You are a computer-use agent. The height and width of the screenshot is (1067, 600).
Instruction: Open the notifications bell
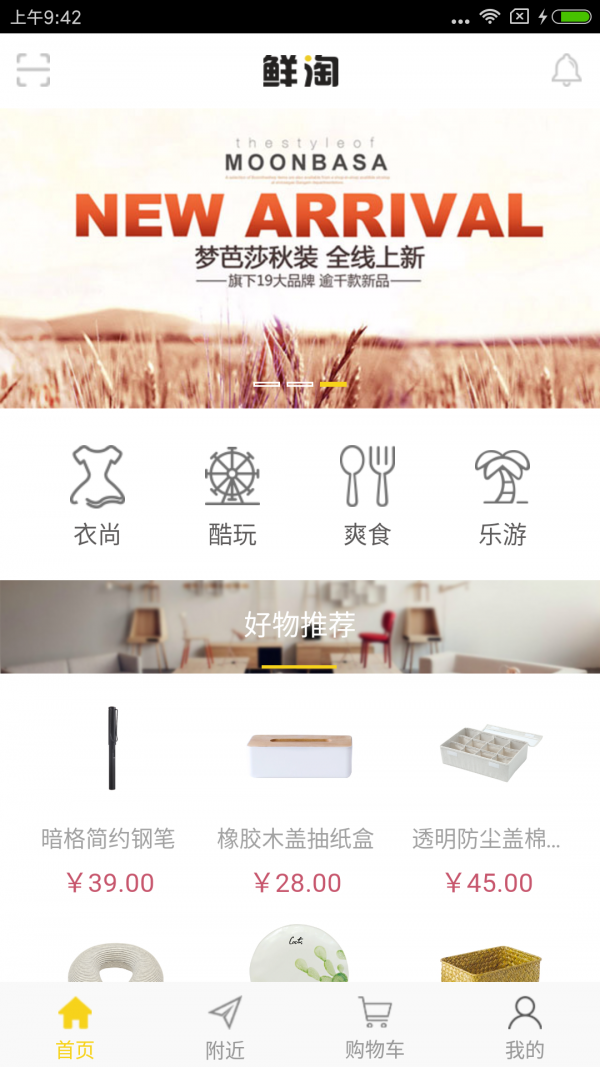pyautogui.click(x=566, y=70)
